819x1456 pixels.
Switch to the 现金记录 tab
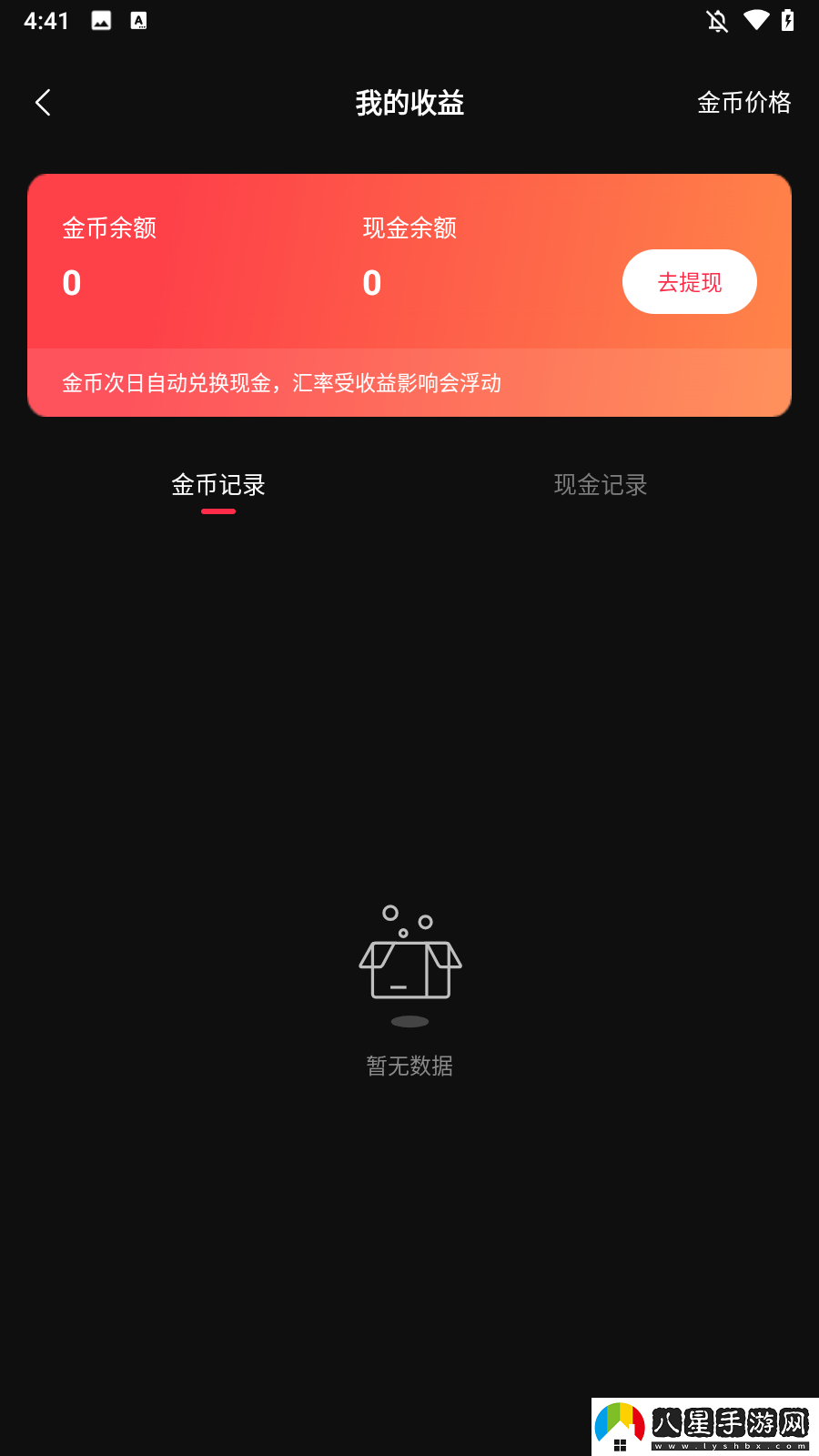tap(600, 485)
